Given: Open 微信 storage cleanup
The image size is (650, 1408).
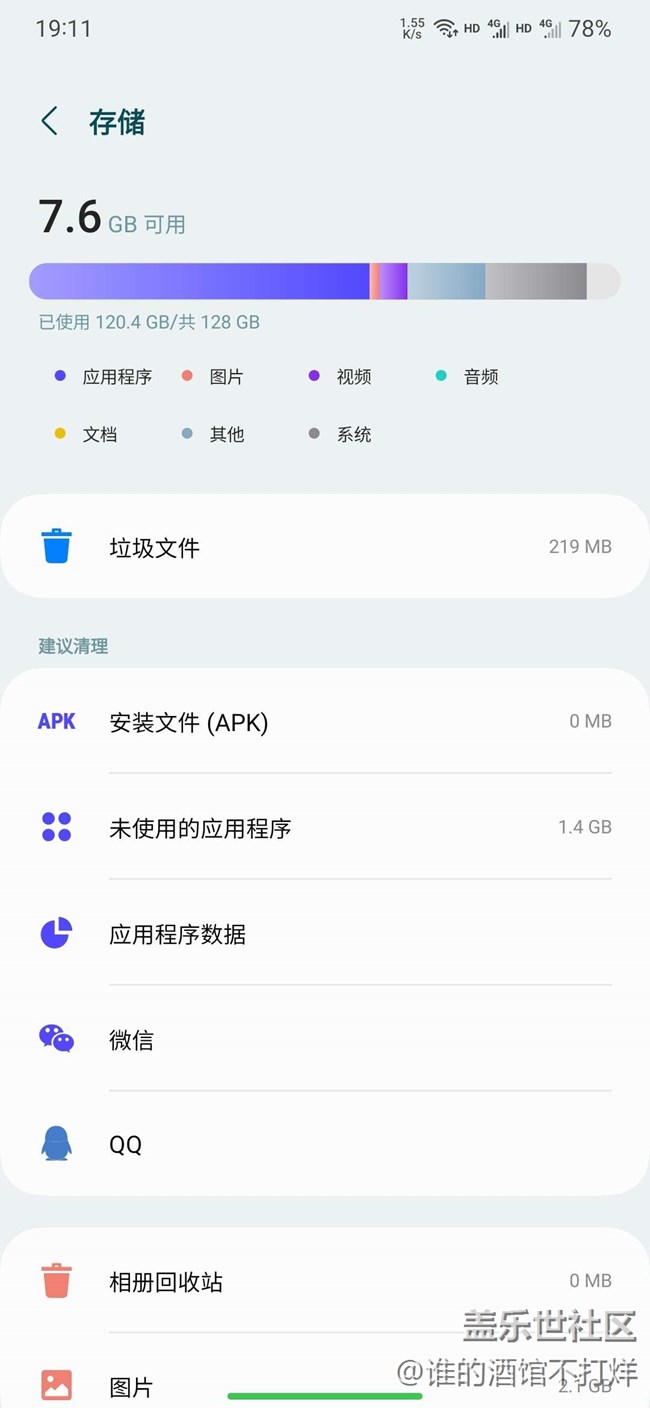Looking at the screenshot, I should 324,1040.
